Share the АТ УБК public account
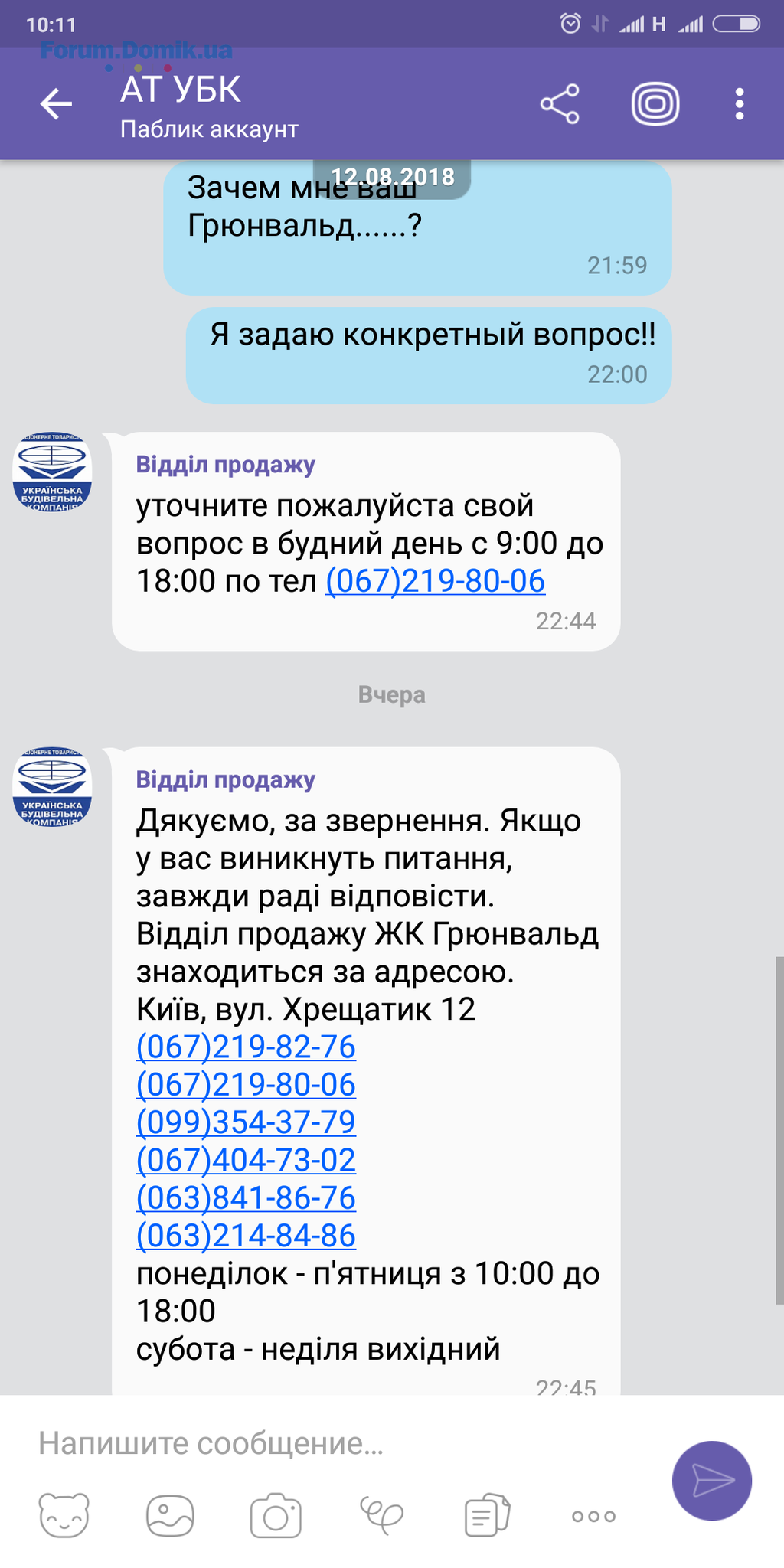The image size is (784, 1568). 560,104
